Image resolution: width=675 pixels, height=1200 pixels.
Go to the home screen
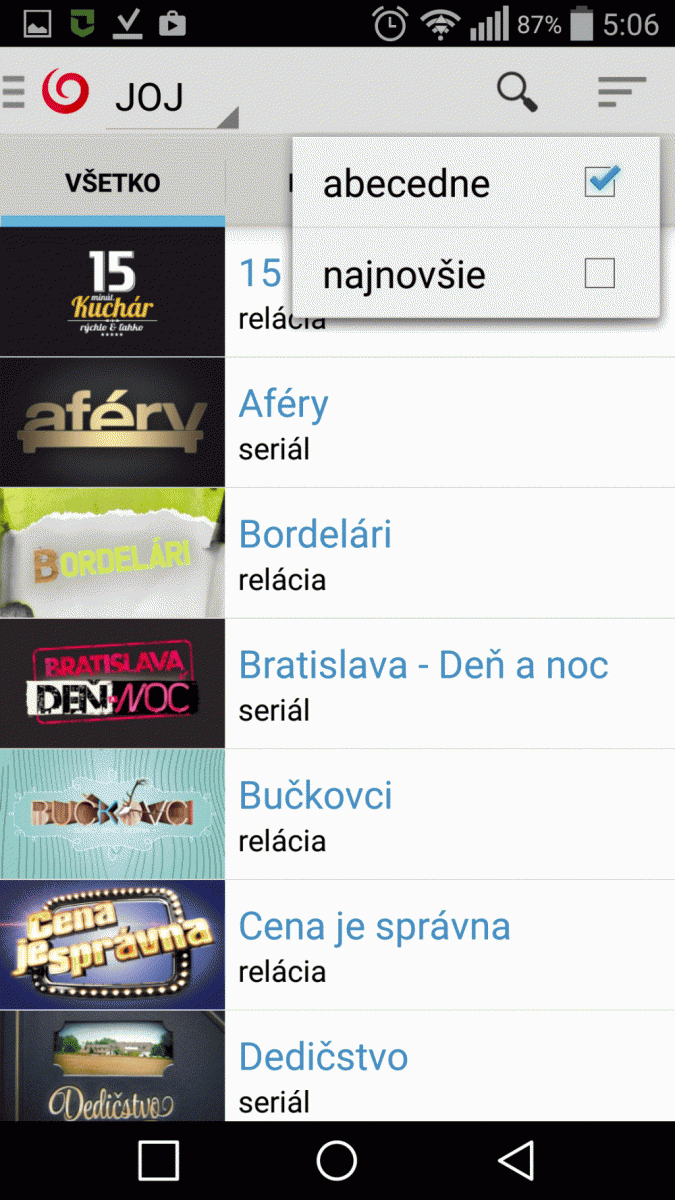[x=337, y=1160]
